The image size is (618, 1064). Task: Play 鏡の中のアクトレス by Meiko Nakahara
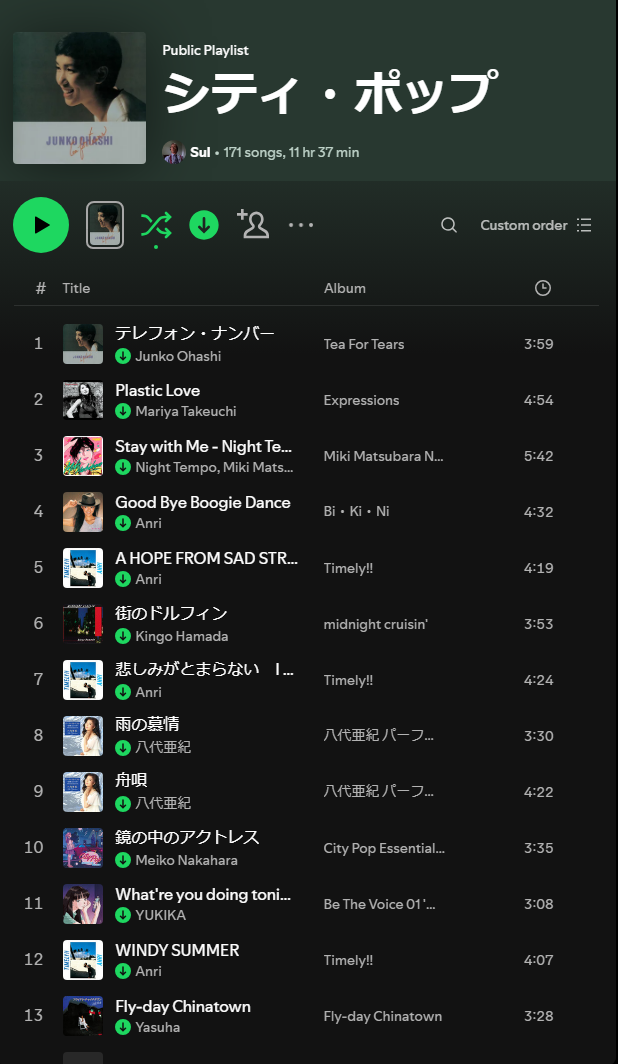[x=187, y=838]
